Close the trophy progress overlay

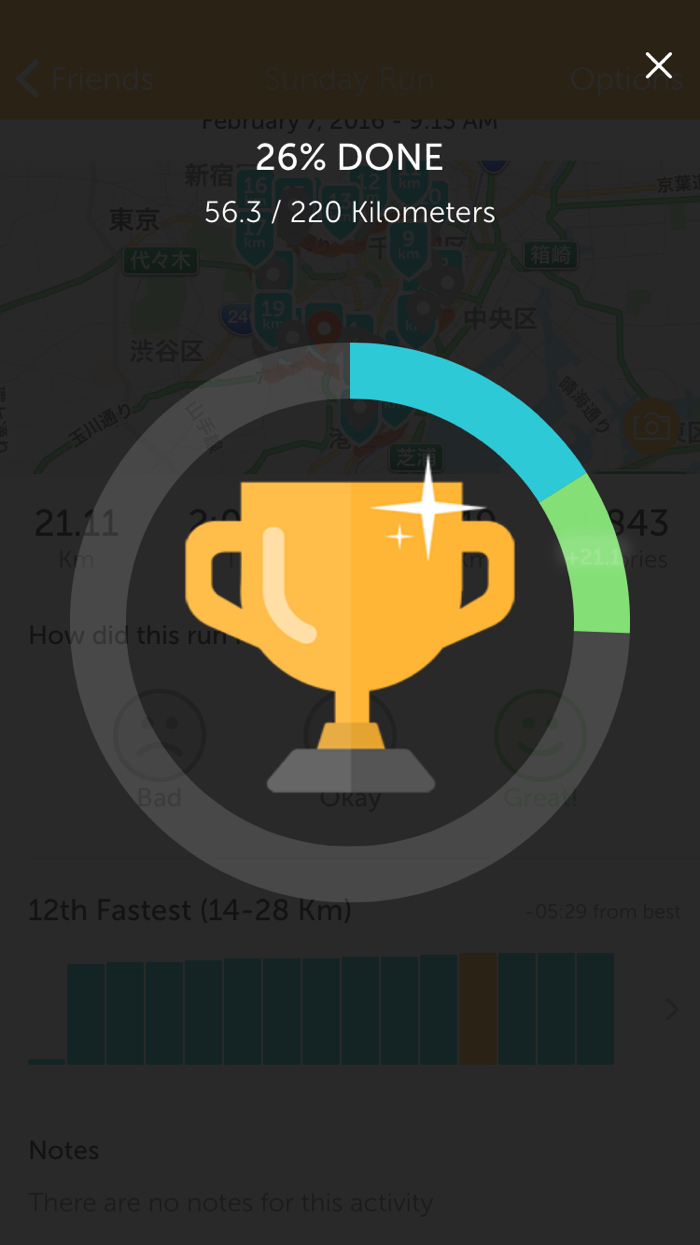(658, 66)
